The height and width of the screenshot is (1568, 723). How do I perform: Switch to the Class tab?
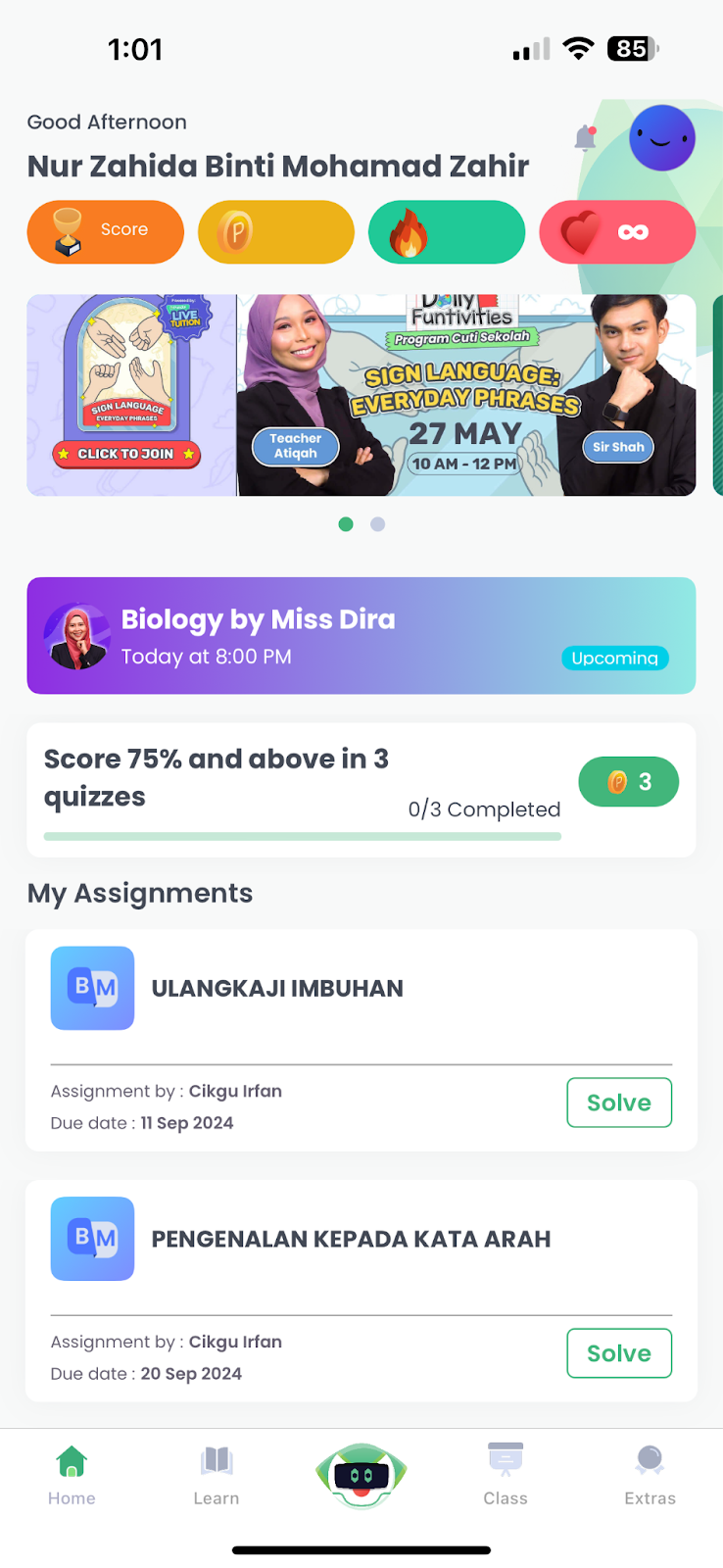[506, 1475]
